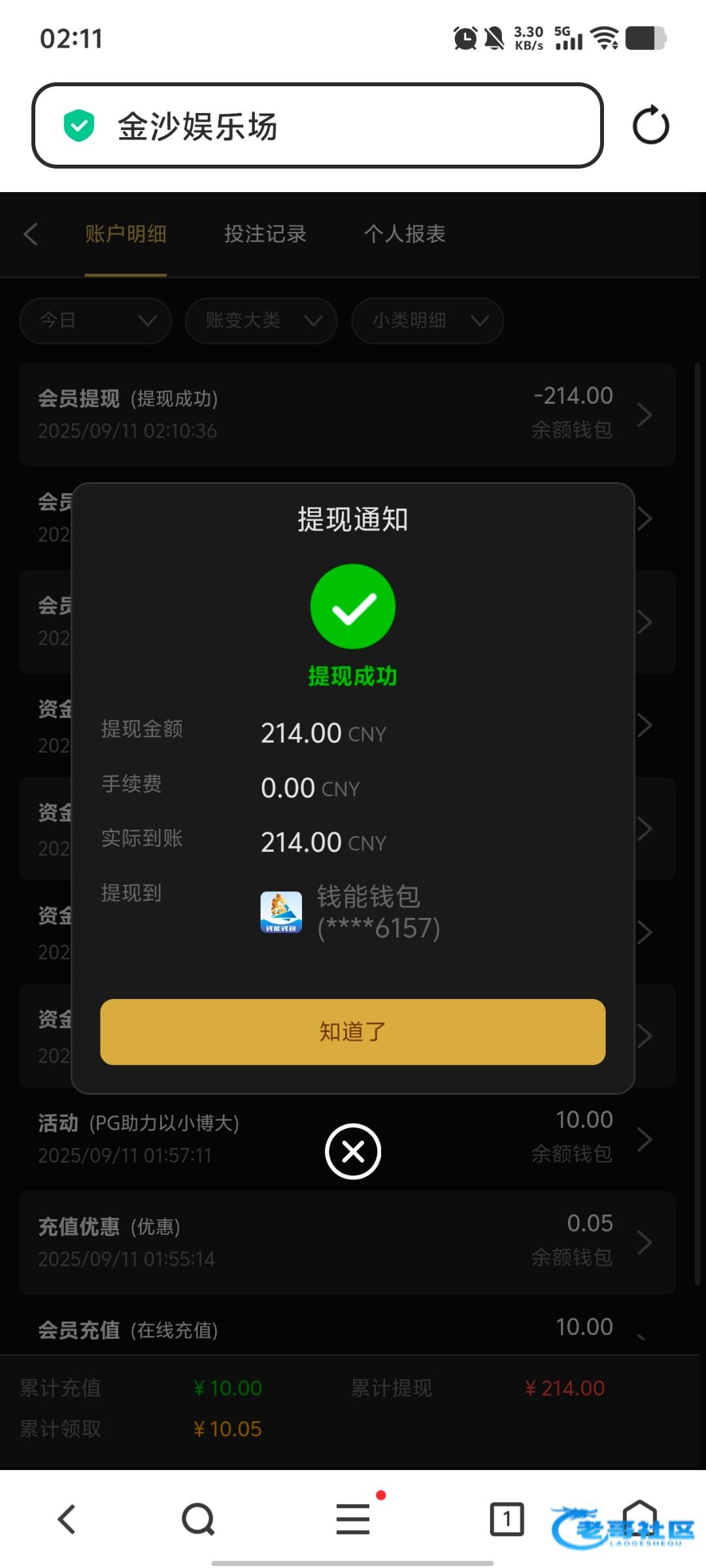Image resolution: width=706 pixels, height=1568 pixels.
Task: View open browser tabs
Action: [x=507, y=1519]
